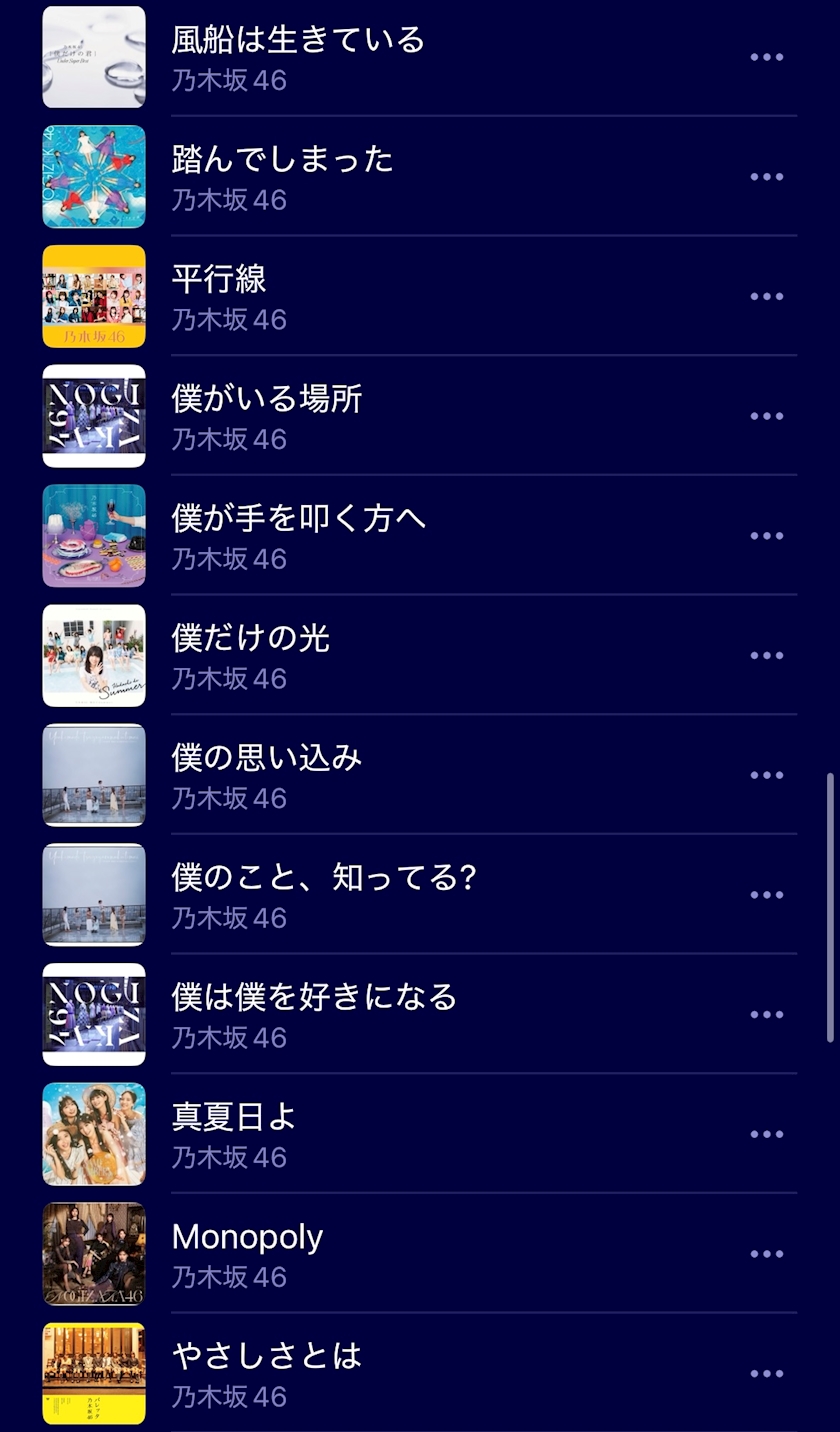The image size is (840, 1432).
Task: Show options for 僕がいる場所
Action: pyautogui.click(x=767, y=416)
